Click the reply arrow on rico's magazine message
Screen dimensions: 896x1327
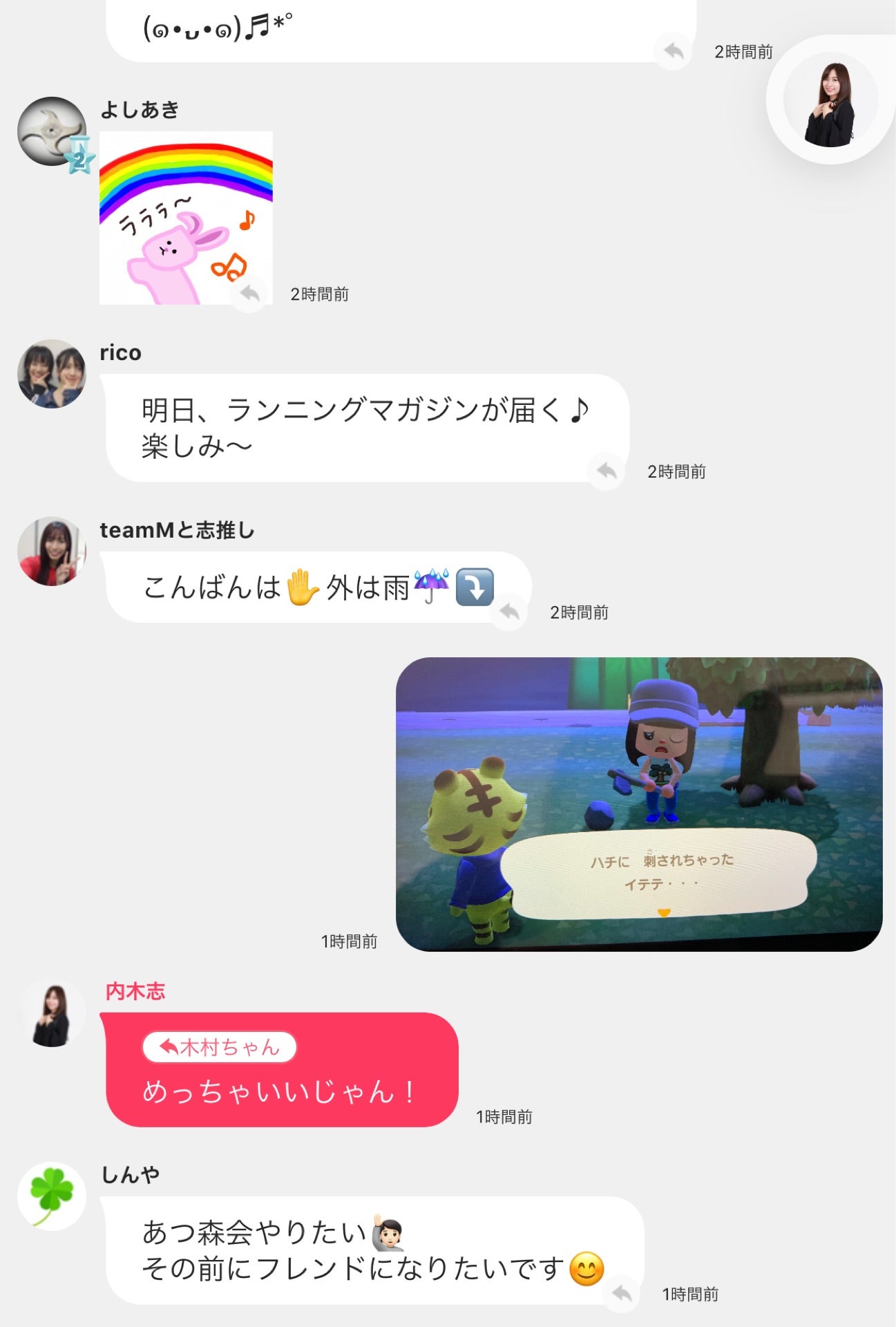[x=607, y=470]
